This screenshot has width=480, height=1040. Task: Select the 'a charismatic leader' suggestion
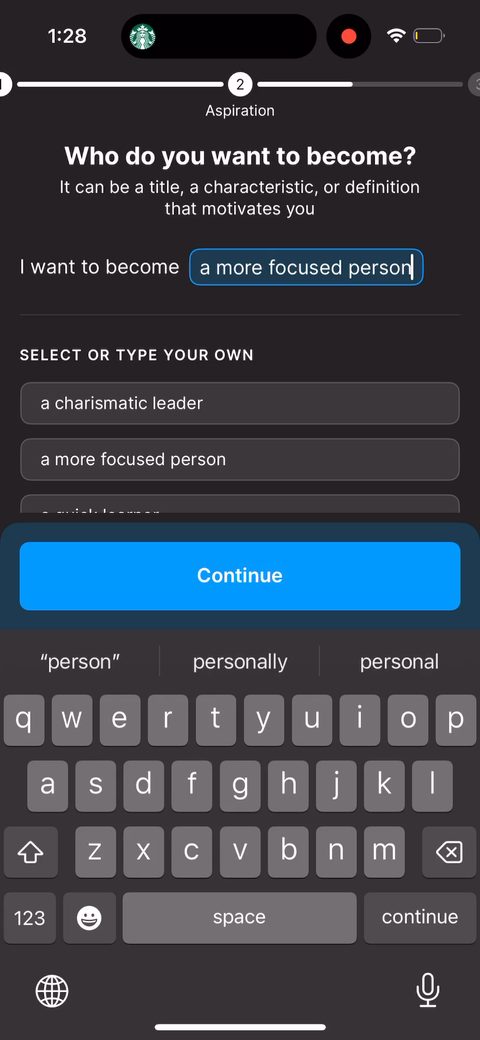(x=240, y=403)
